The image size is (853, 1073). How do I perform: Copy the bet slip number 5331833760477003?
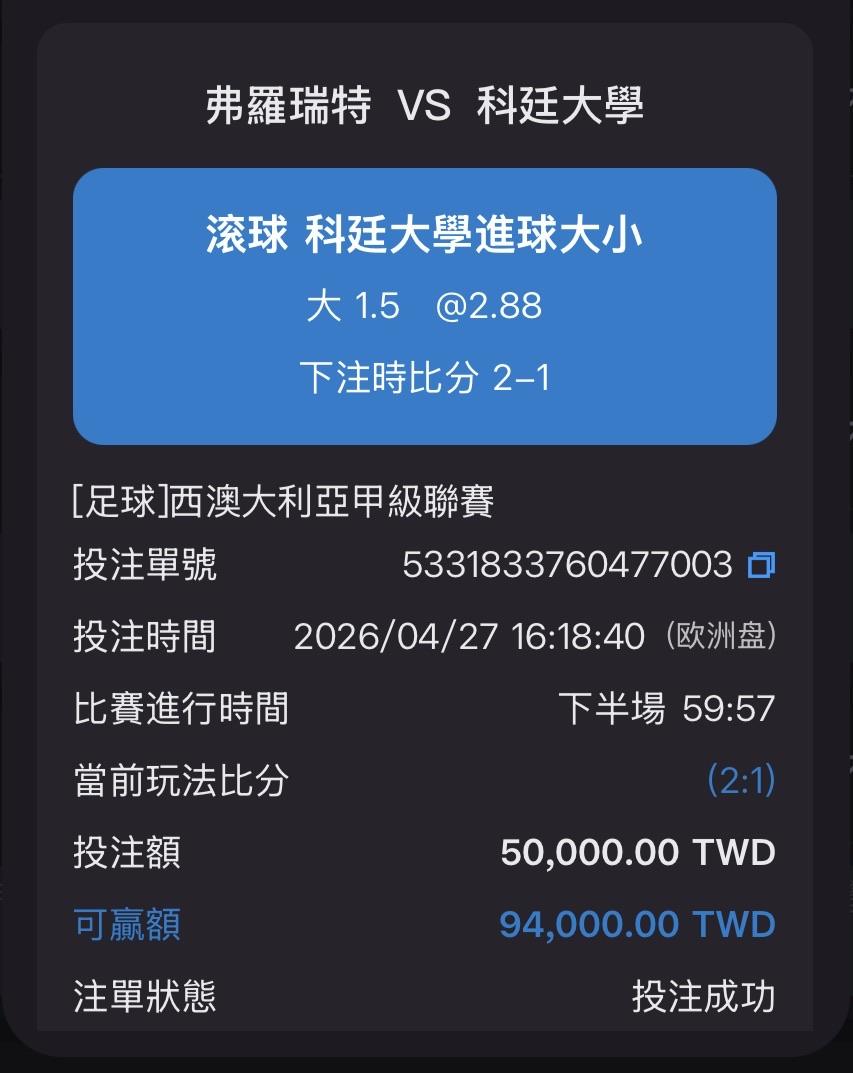[x=761, y=565]
